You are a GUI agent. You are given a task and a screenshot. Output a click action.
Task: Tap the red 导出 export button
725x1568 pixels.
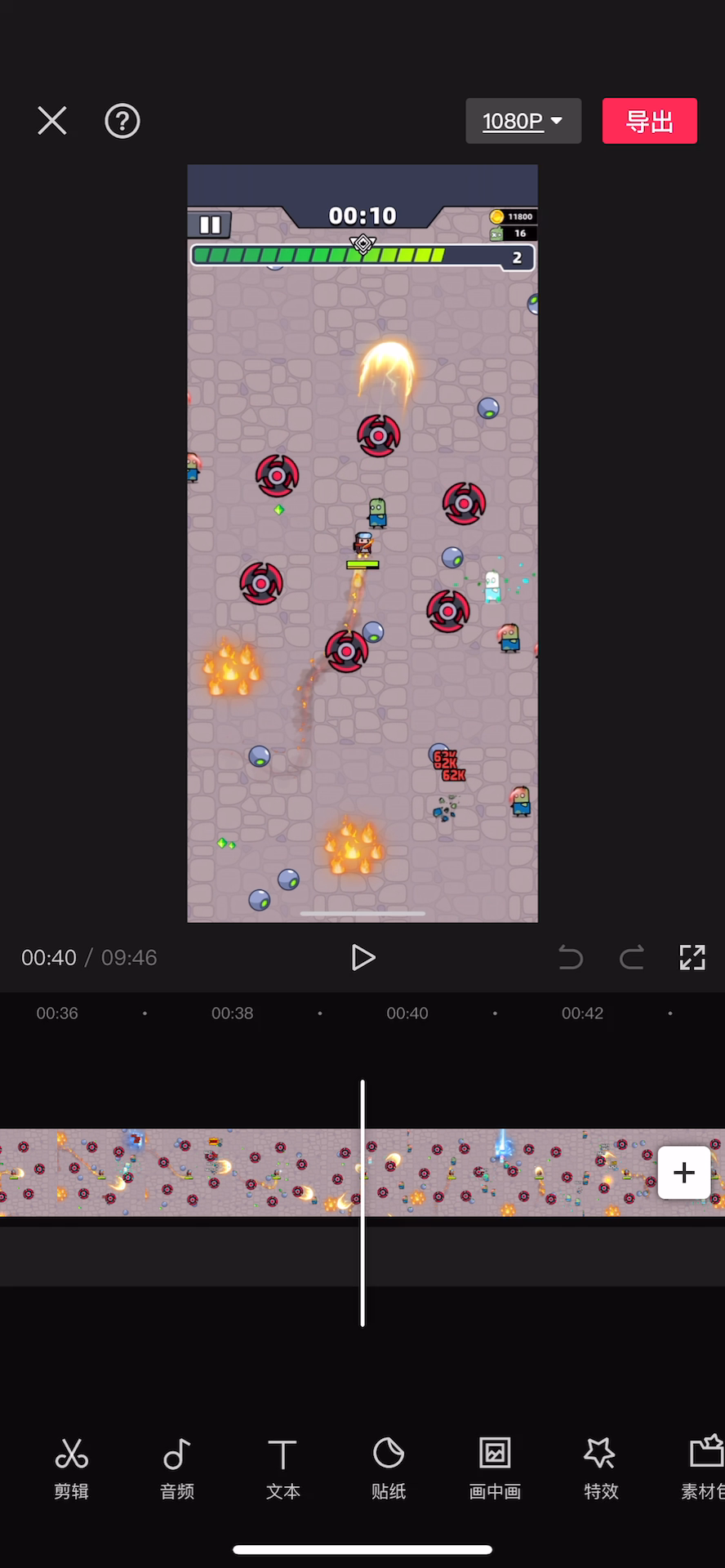pyautogui.click(x=650, y=121)
